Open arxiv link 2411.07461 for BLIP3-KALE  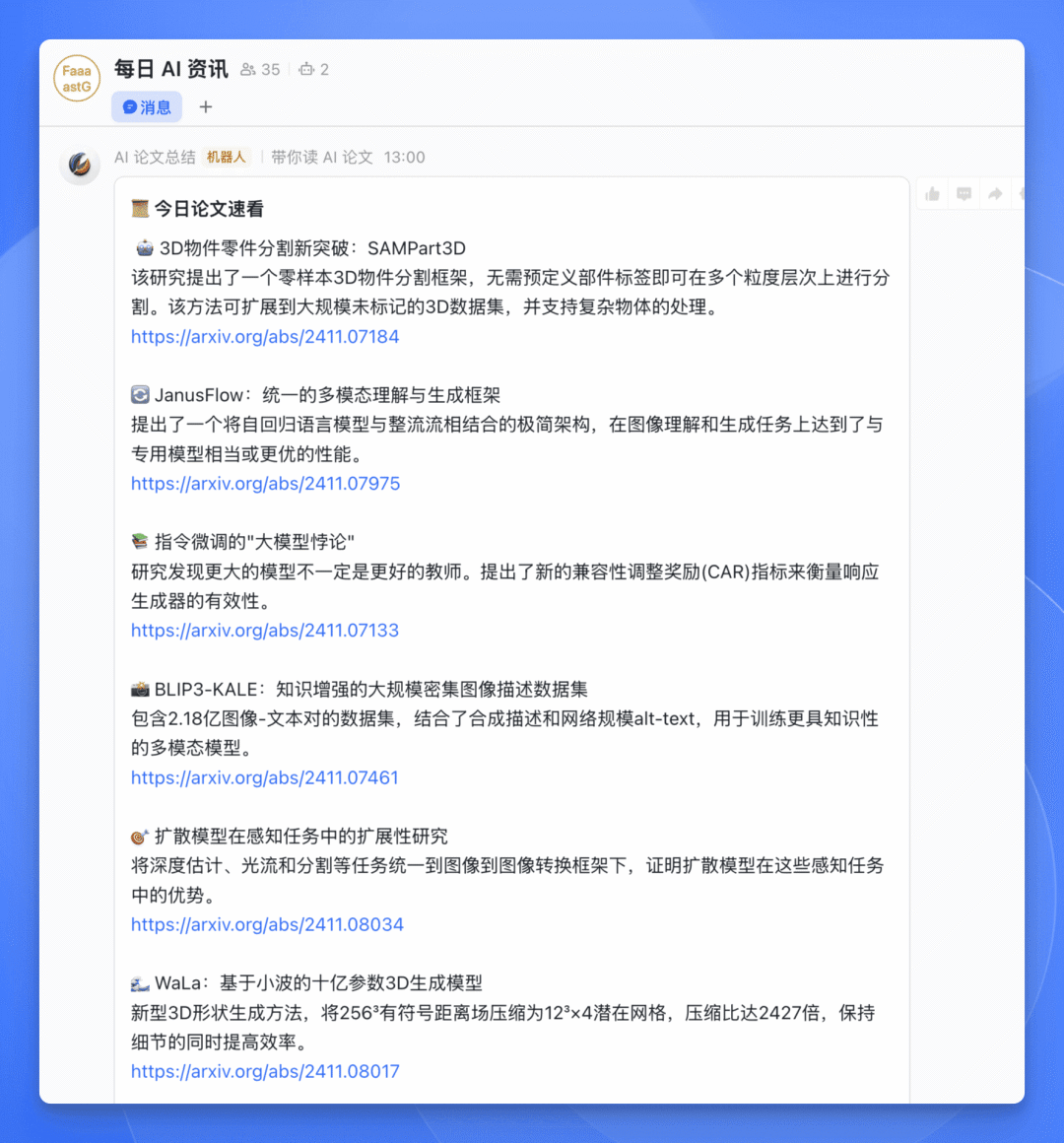(x=265, y=778)
